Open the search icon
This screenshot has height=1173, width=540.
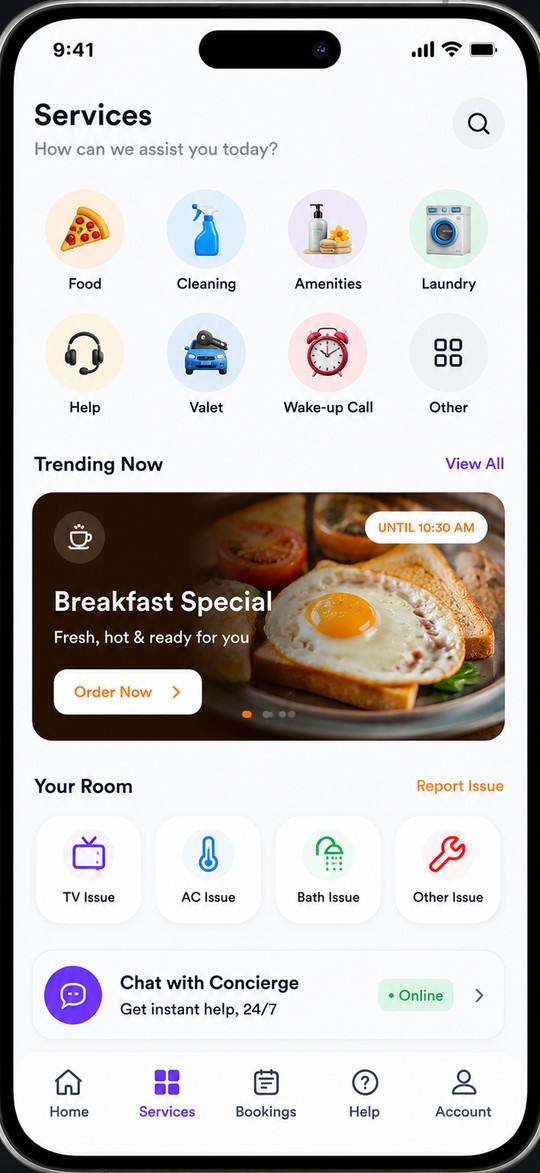pos(478,123)
